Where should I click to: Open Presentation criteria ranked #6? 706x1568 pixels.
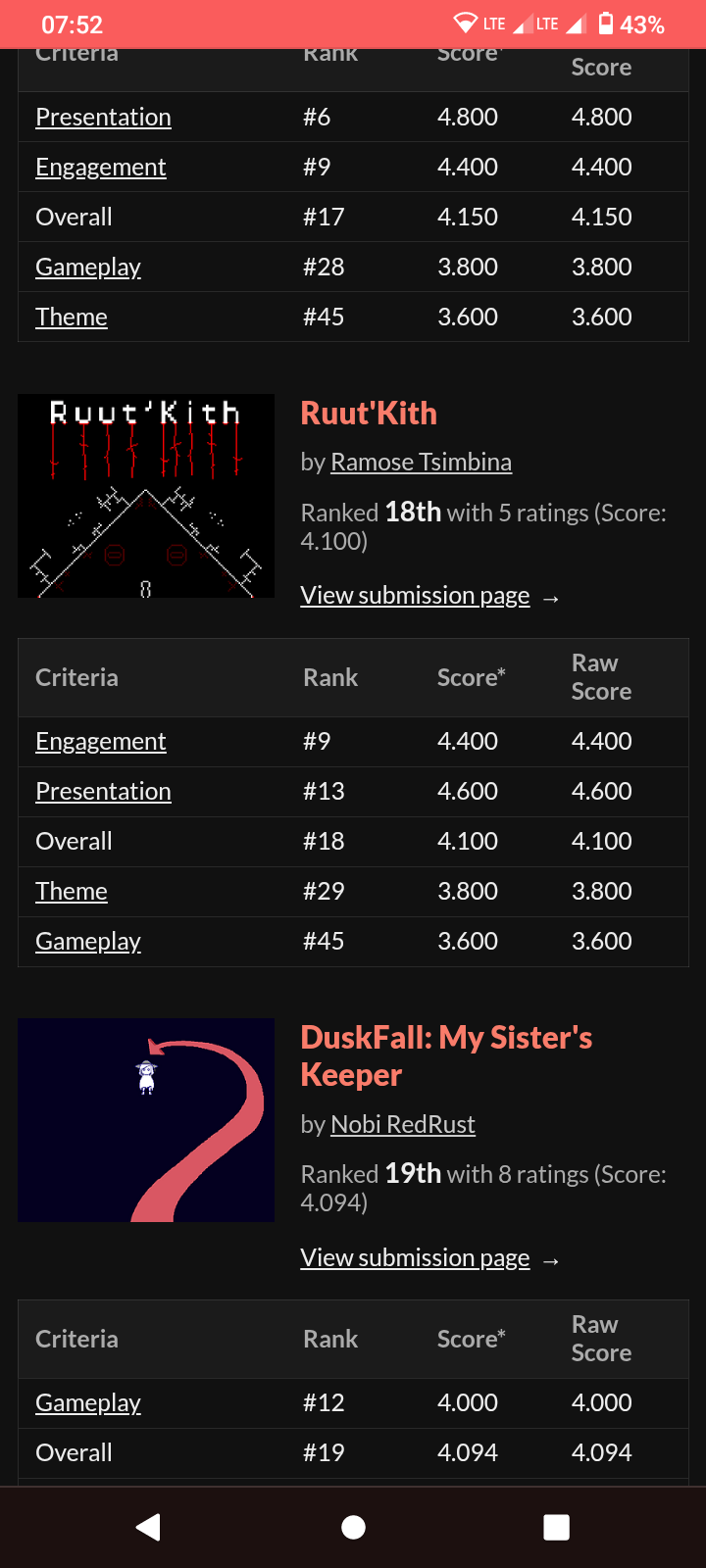103,118
